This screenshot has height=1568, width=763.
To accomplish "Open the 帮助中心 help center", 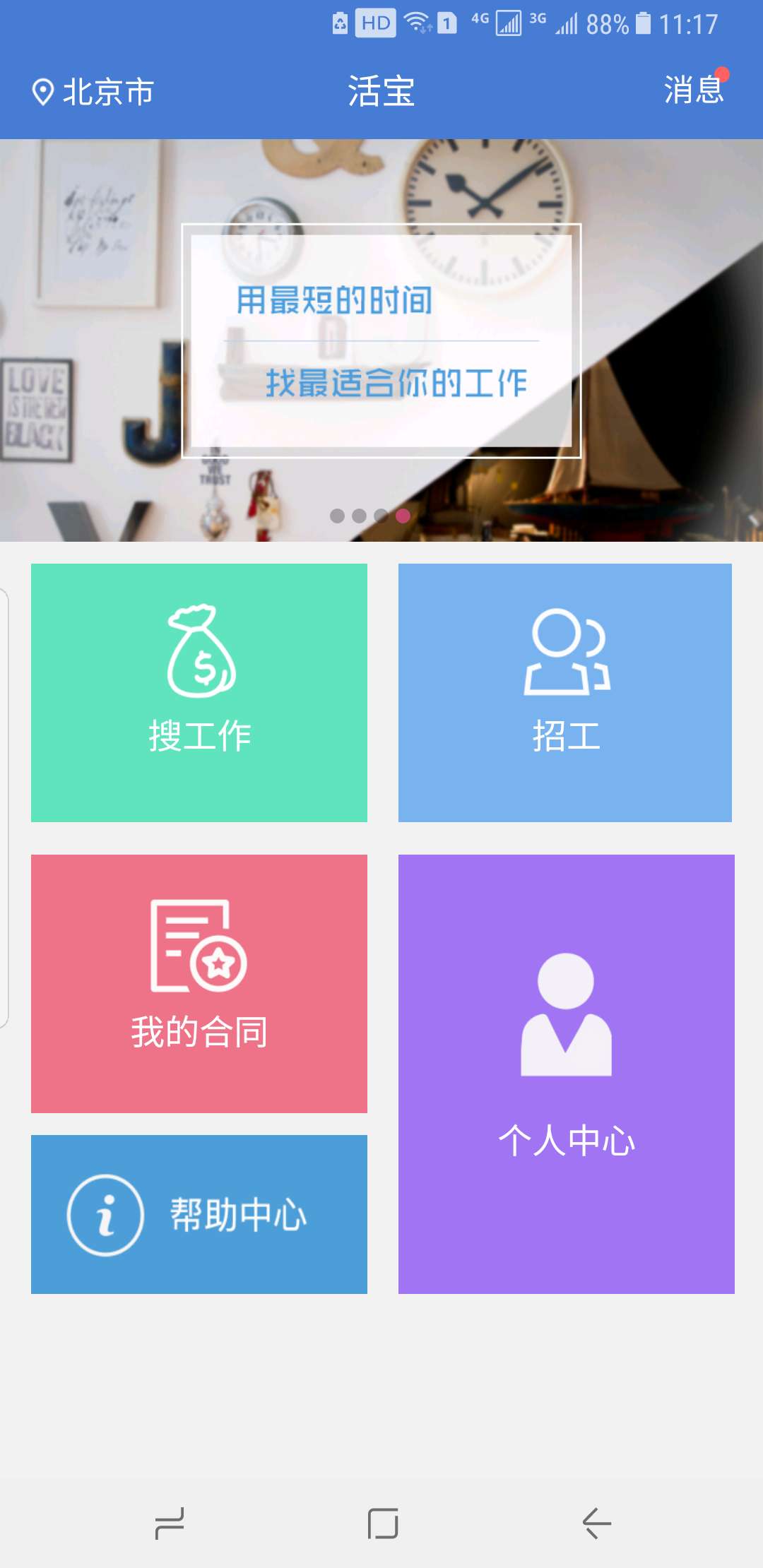I will pos(199,1215).
